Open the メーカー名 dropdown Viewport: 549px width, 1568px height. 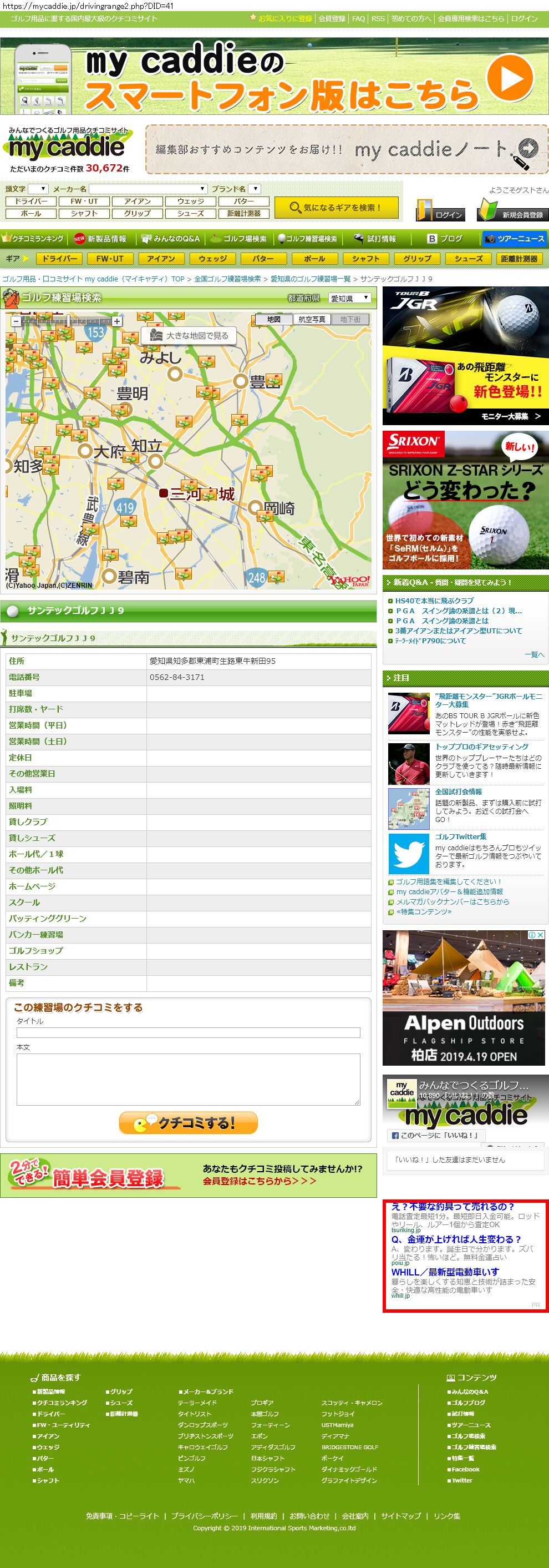pyautogui.click(x=148, y=189)
